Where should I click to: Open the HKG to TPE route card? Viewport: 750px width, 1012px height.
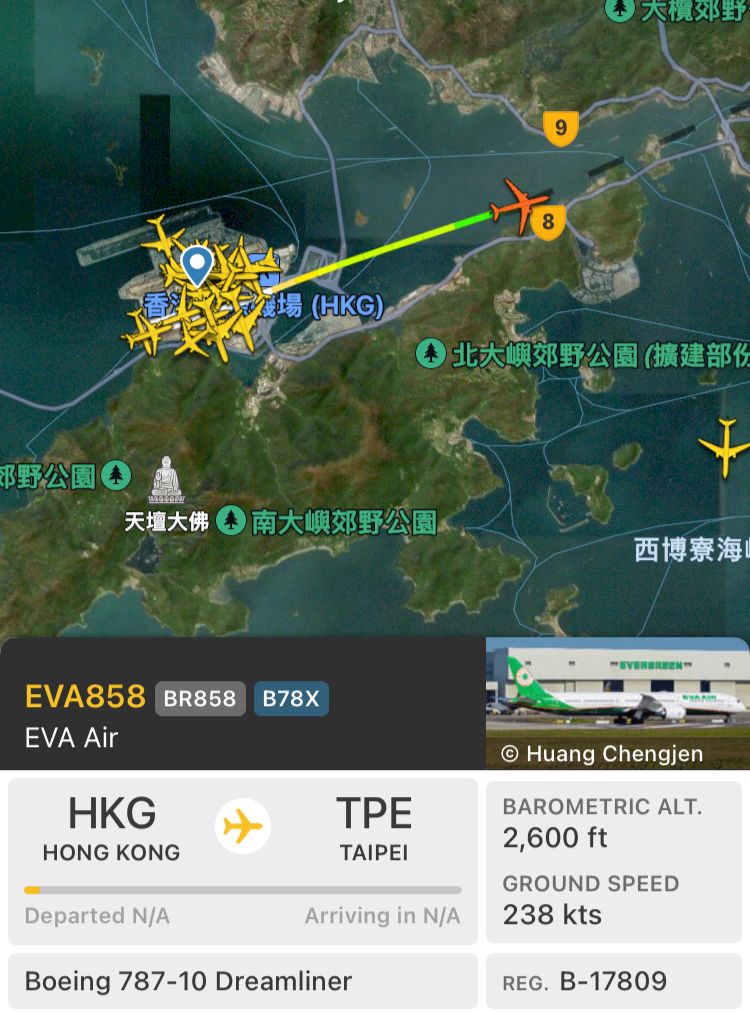(x=243, y=861)
